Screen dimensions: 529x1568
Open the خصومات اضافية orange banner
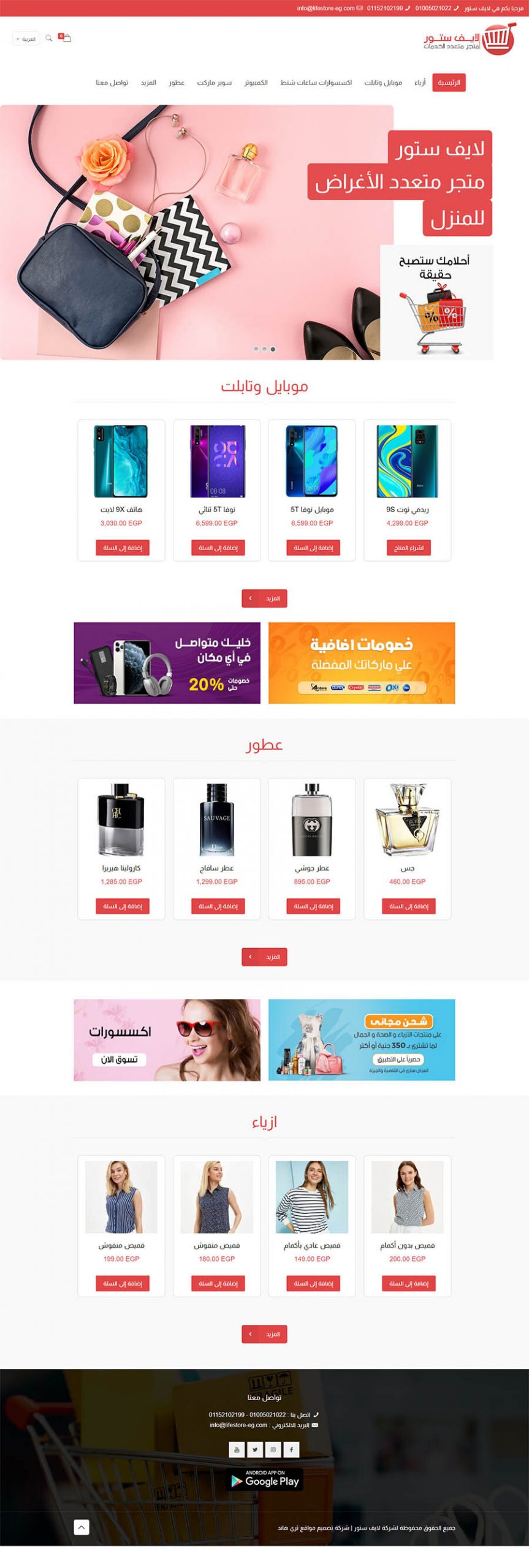click(362, 663)
